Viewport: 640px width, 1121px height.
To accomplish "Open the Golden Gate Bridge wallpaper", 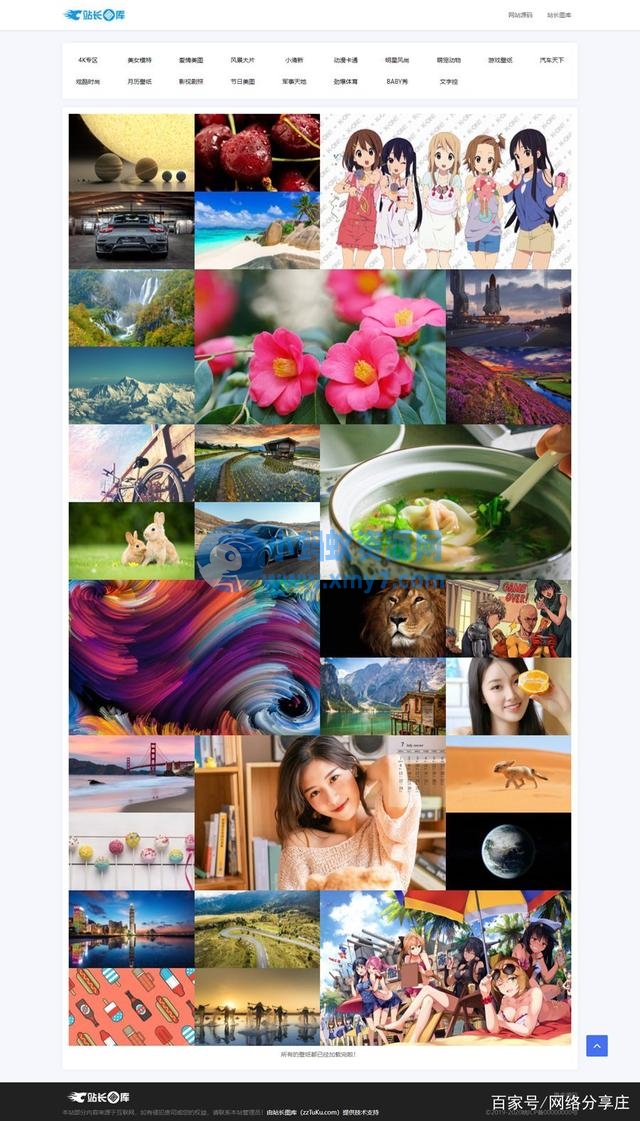I will [x=131, y=774].
